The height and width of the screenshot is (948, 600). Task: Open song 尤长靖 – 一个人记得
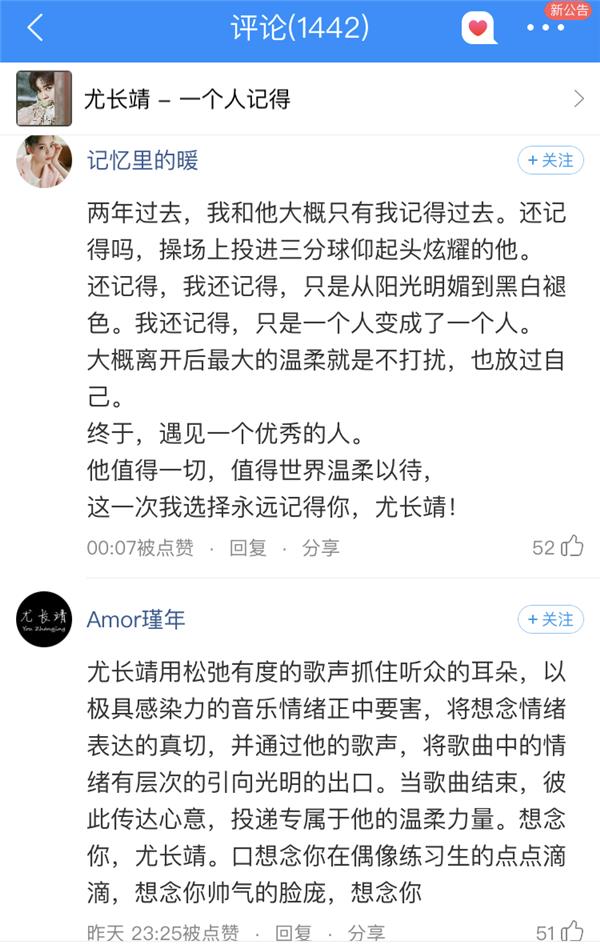[x=300, y=98]
